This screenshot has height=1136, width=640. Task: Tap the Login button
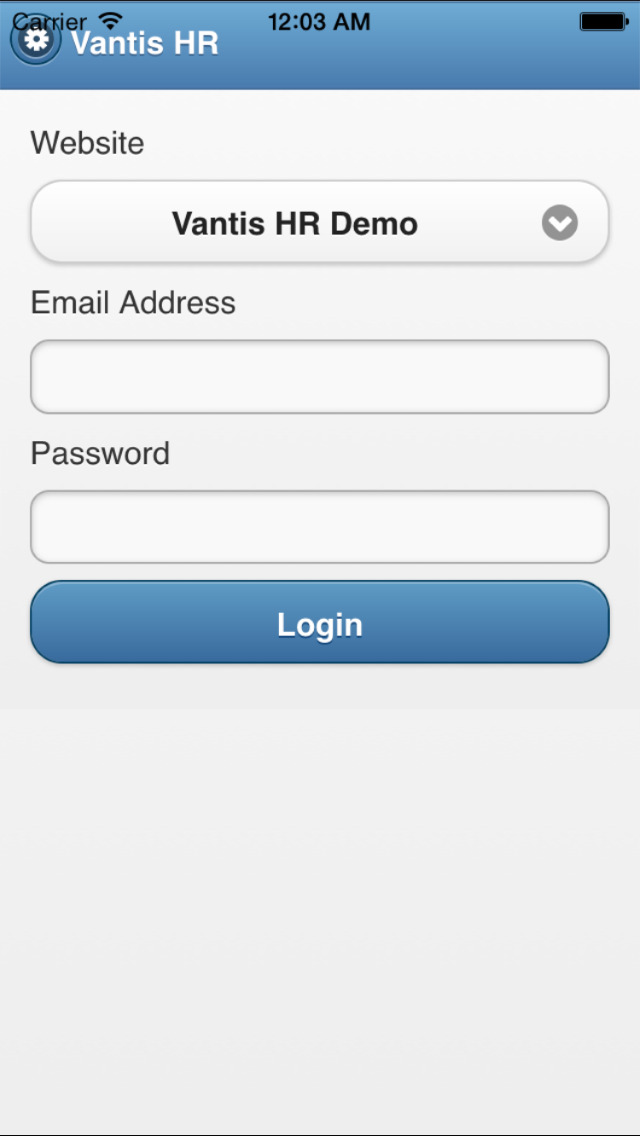(x=320, y=622)
